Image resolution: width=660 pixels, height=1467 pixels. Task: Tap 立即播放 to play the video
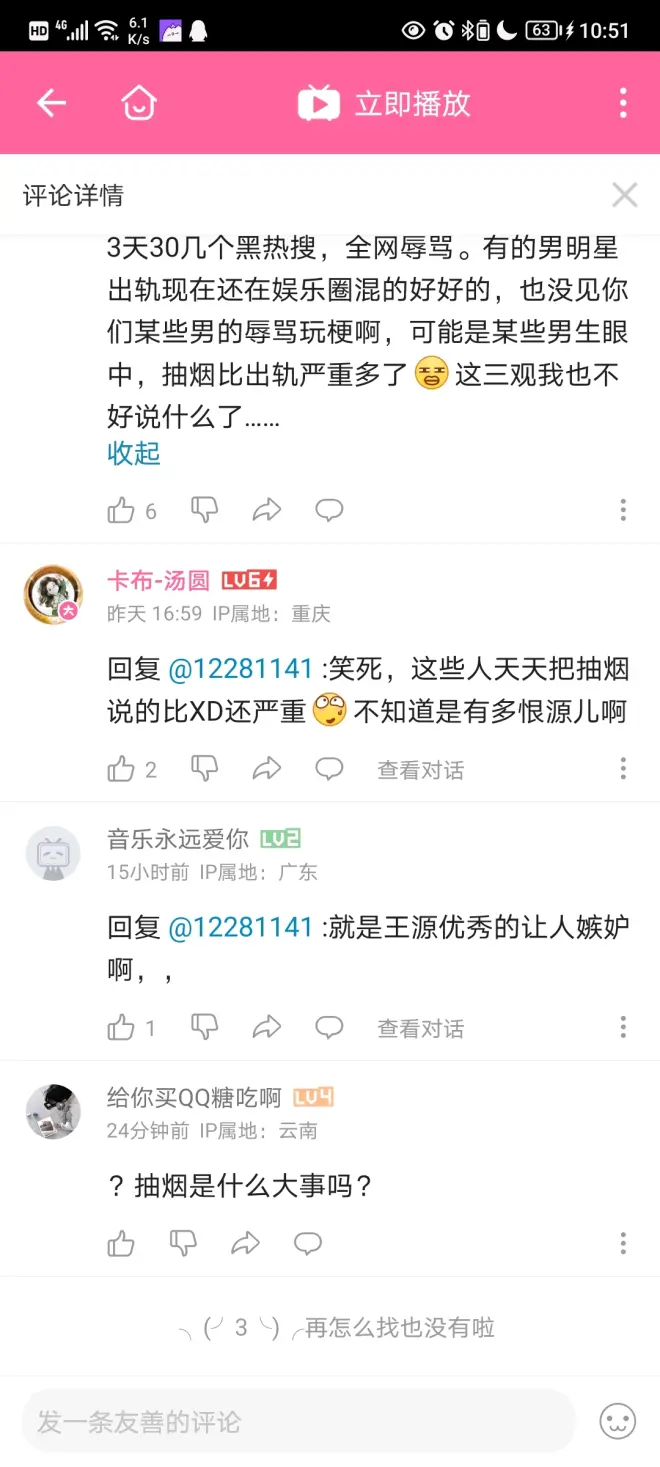385,104
